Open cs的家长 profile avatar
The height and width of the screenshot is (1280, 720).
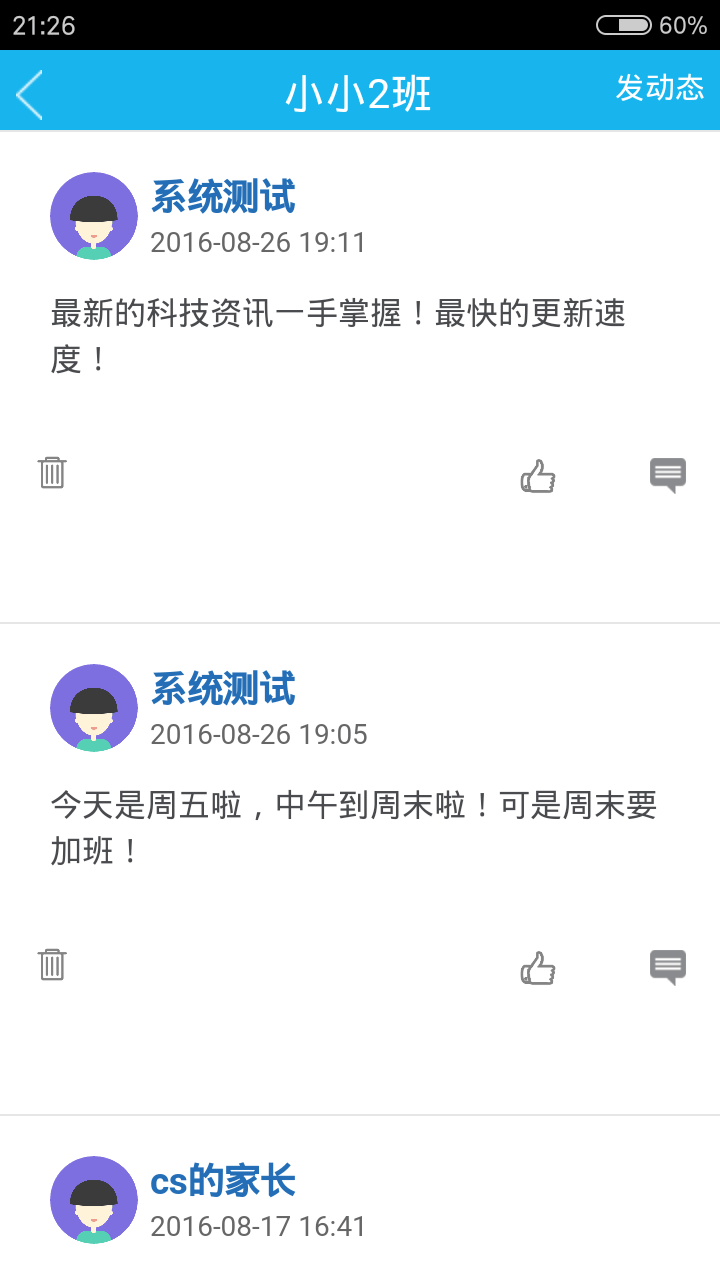coord(94,1200)
